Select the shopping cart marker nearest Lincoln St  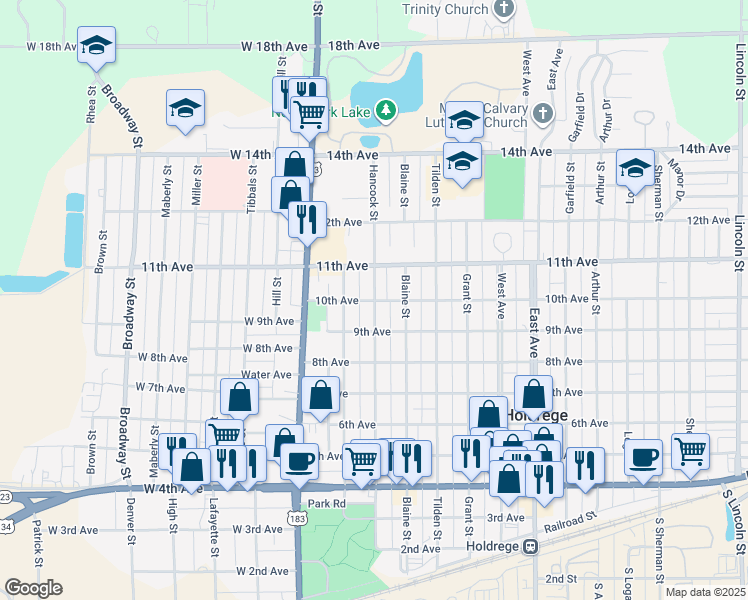tap(690, 452)
